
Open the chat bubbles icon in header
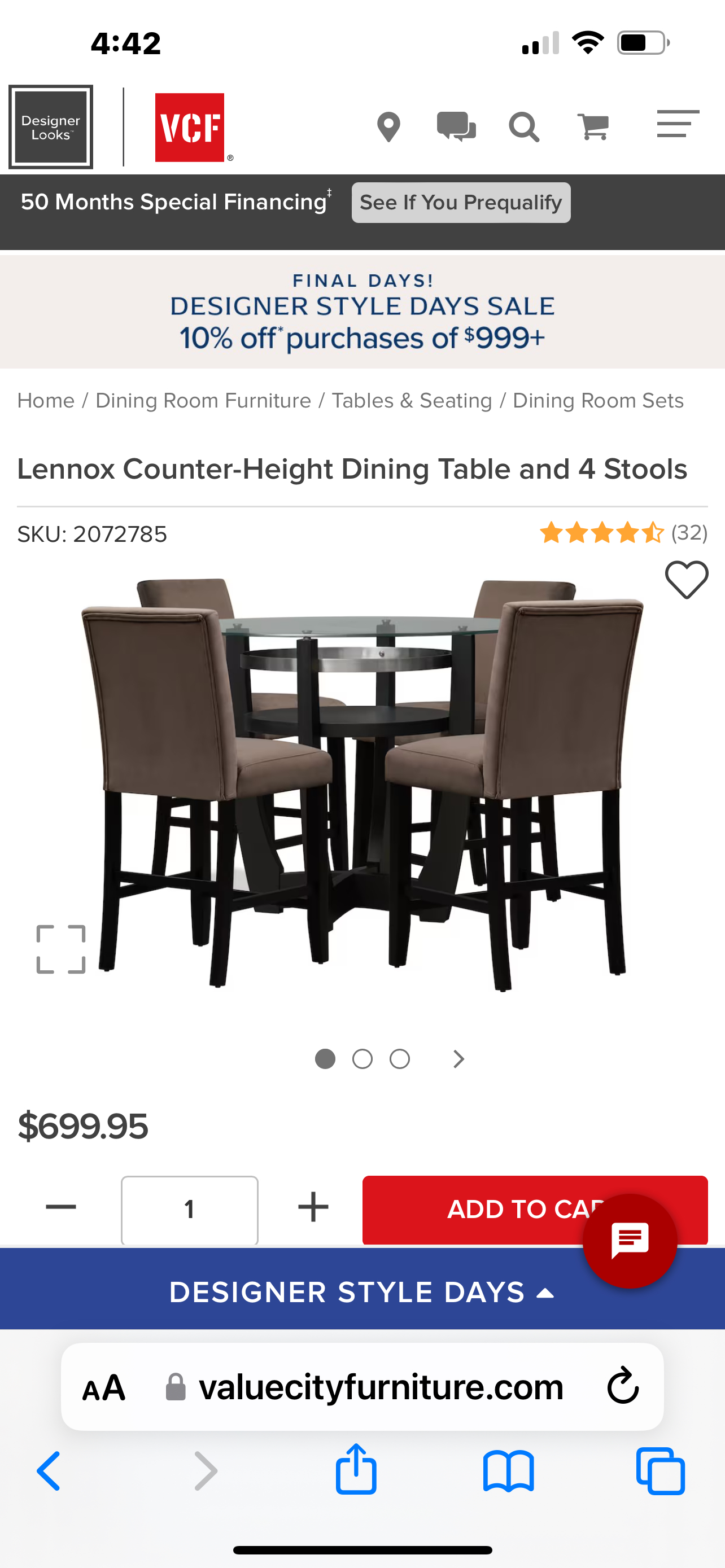[456, 126]
